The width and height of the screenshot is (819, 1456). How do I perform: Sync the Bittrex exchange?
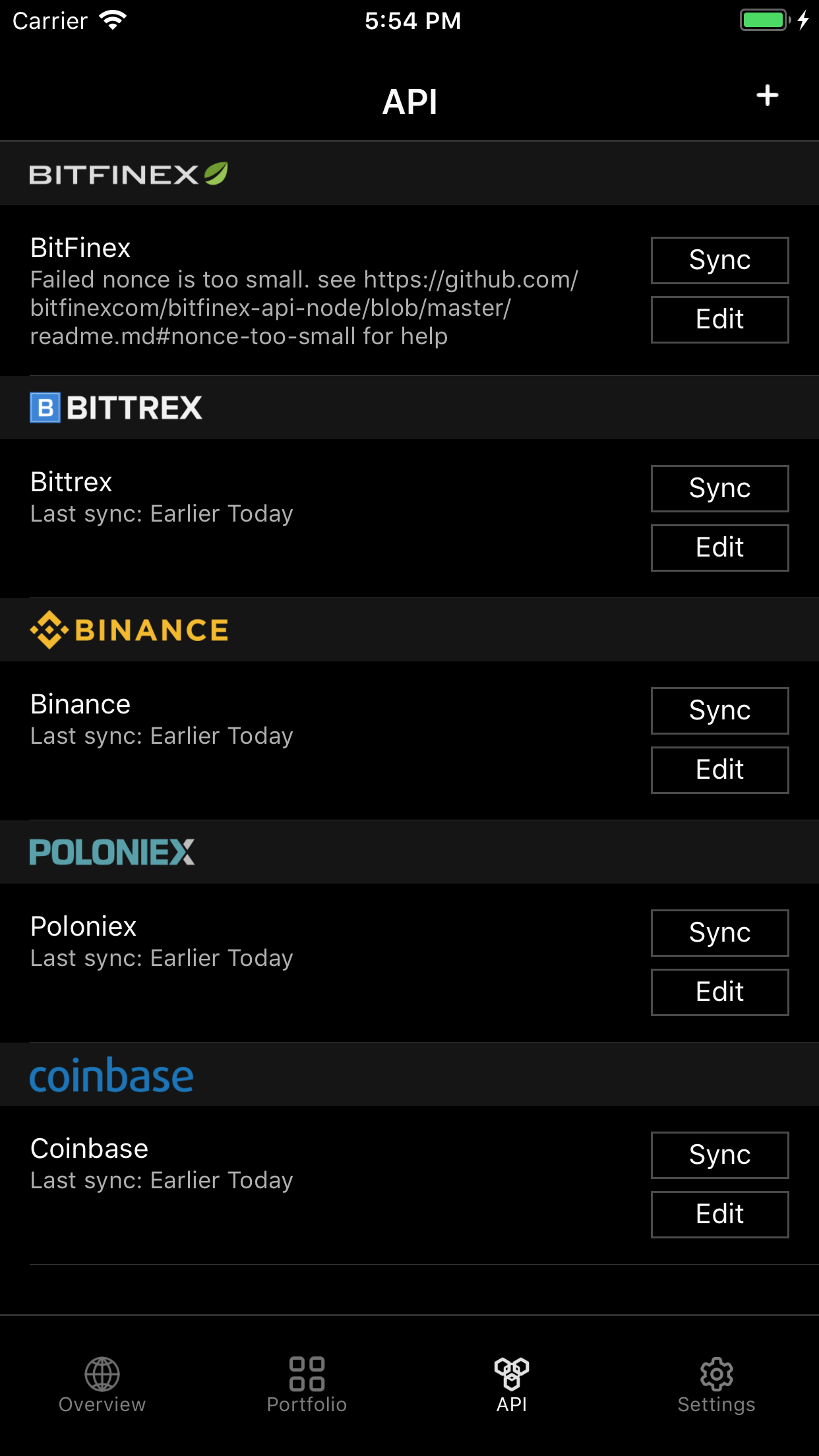719,488
